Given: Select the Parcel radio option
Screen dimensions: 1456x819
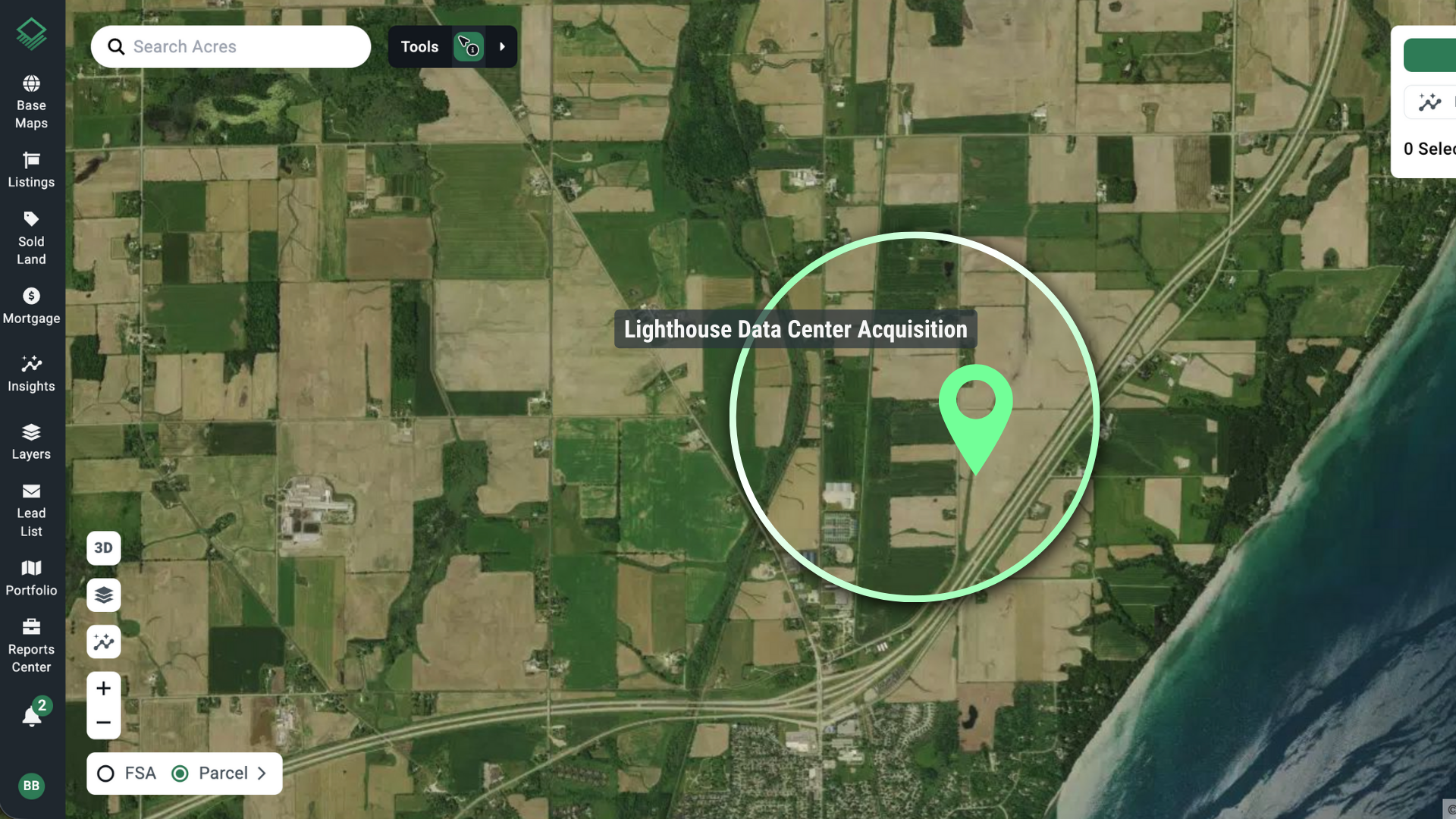Looking at the screenshot, I should (180, 773).
